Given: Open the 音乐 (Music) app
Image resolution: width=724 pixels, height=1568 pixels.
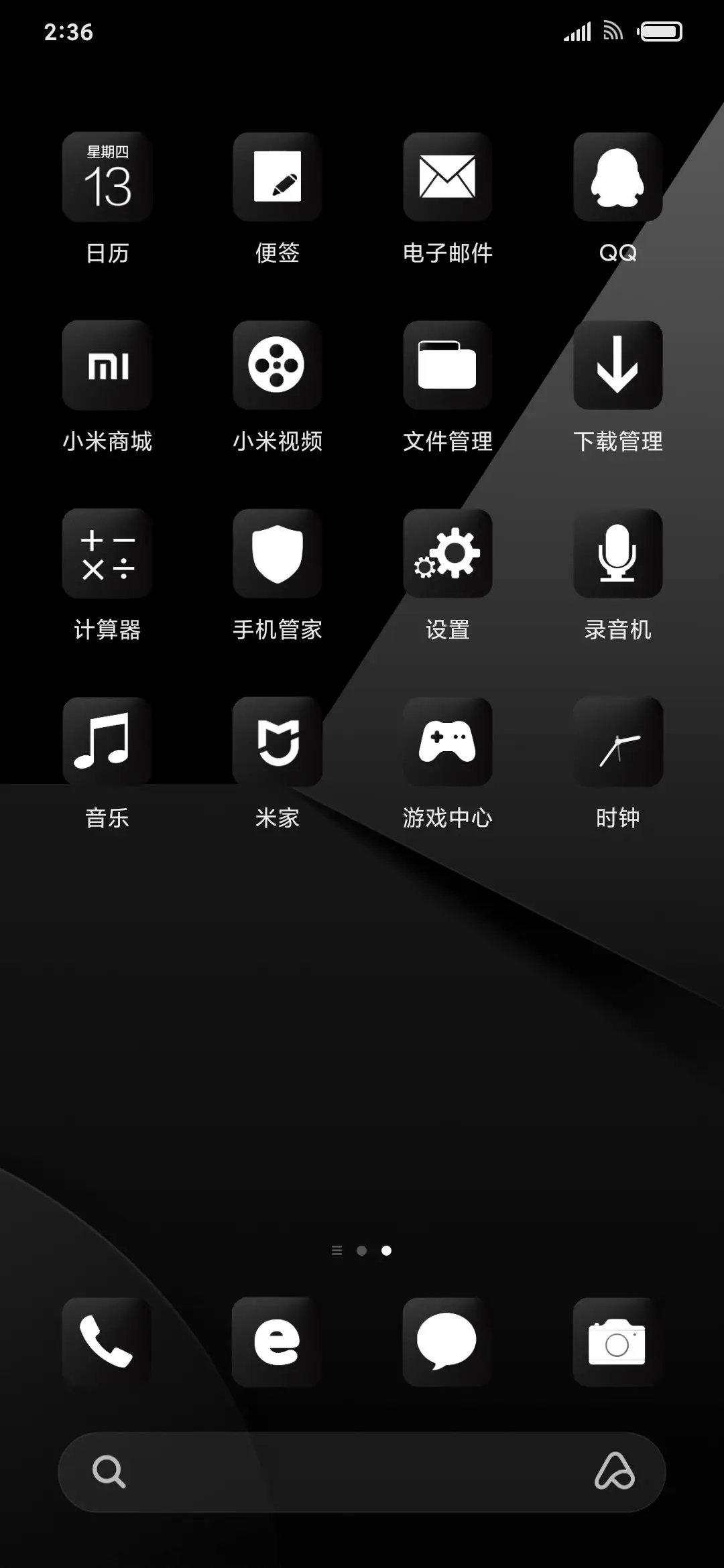Looking at the screenshot, I should (107, 740).
